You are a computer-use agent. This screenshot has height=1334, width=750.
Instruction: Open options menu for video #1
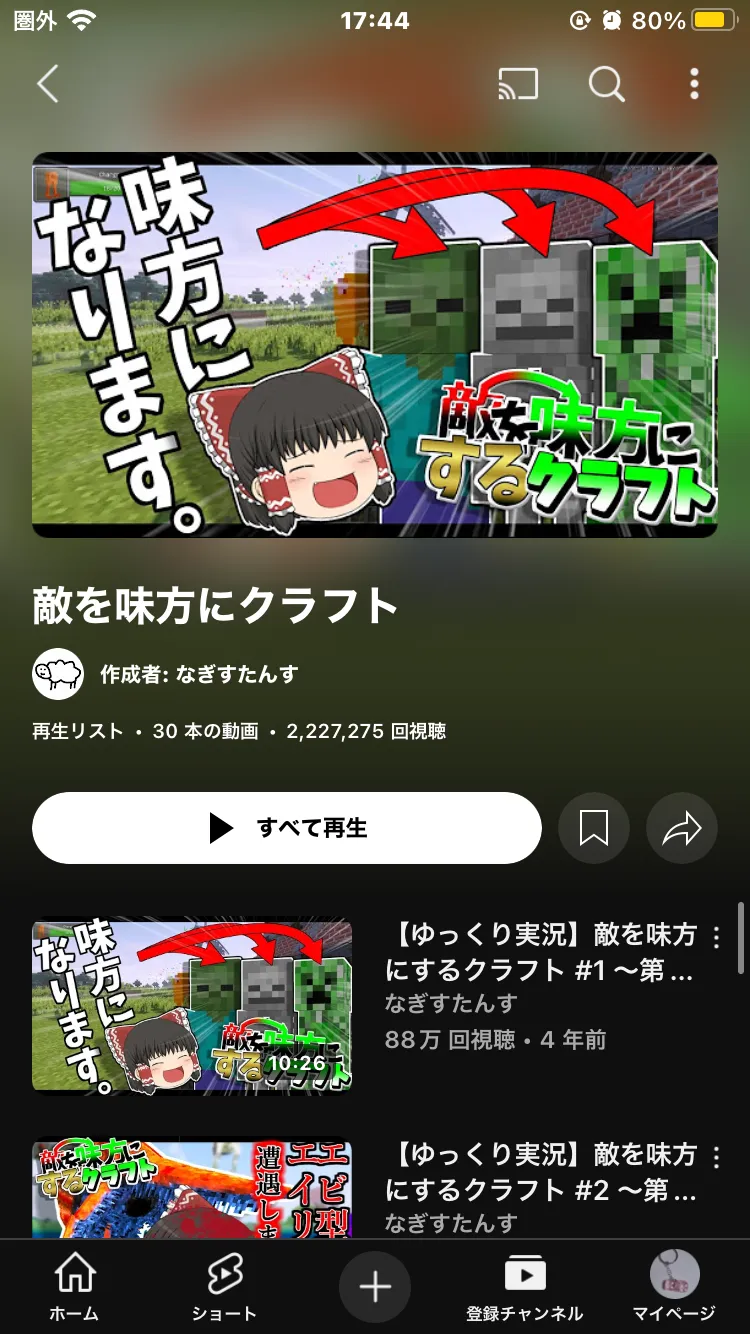tap(716, 937)
